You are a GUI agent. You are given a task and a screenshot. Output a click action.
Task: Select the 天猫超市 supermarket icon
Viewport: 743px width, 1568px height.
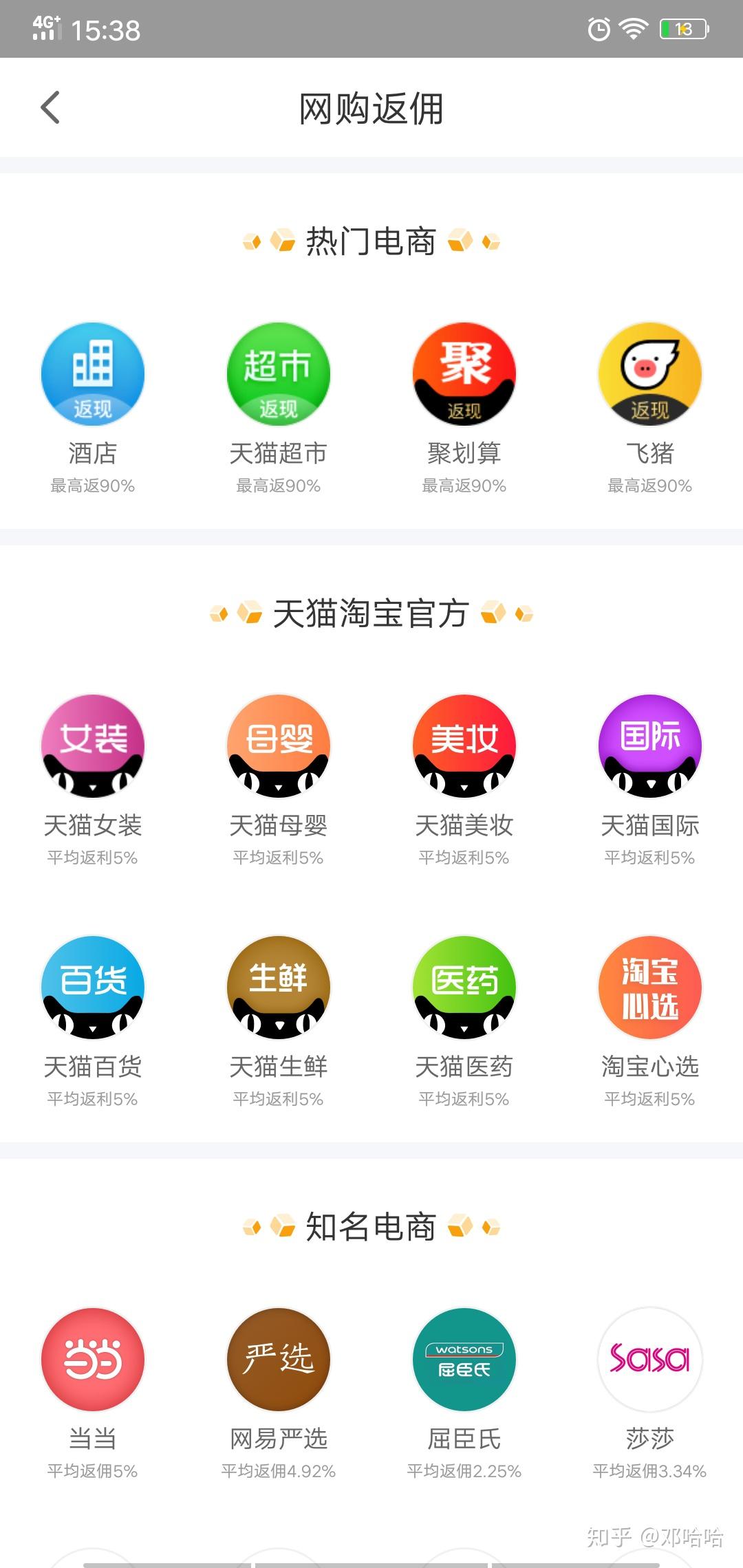coord(278,375)
